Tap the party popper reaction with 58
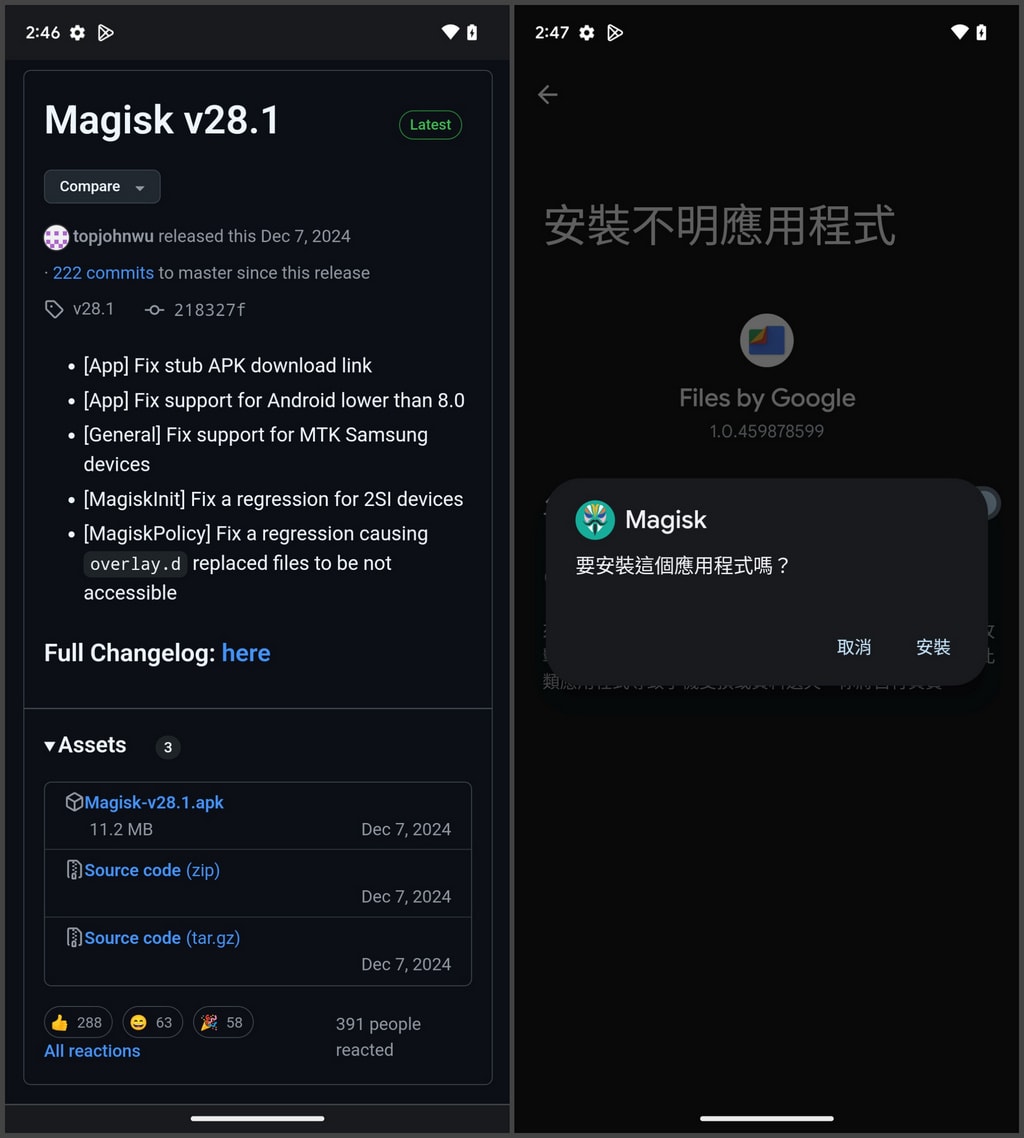The image size is (1024, 1138). click(222, 1022)
